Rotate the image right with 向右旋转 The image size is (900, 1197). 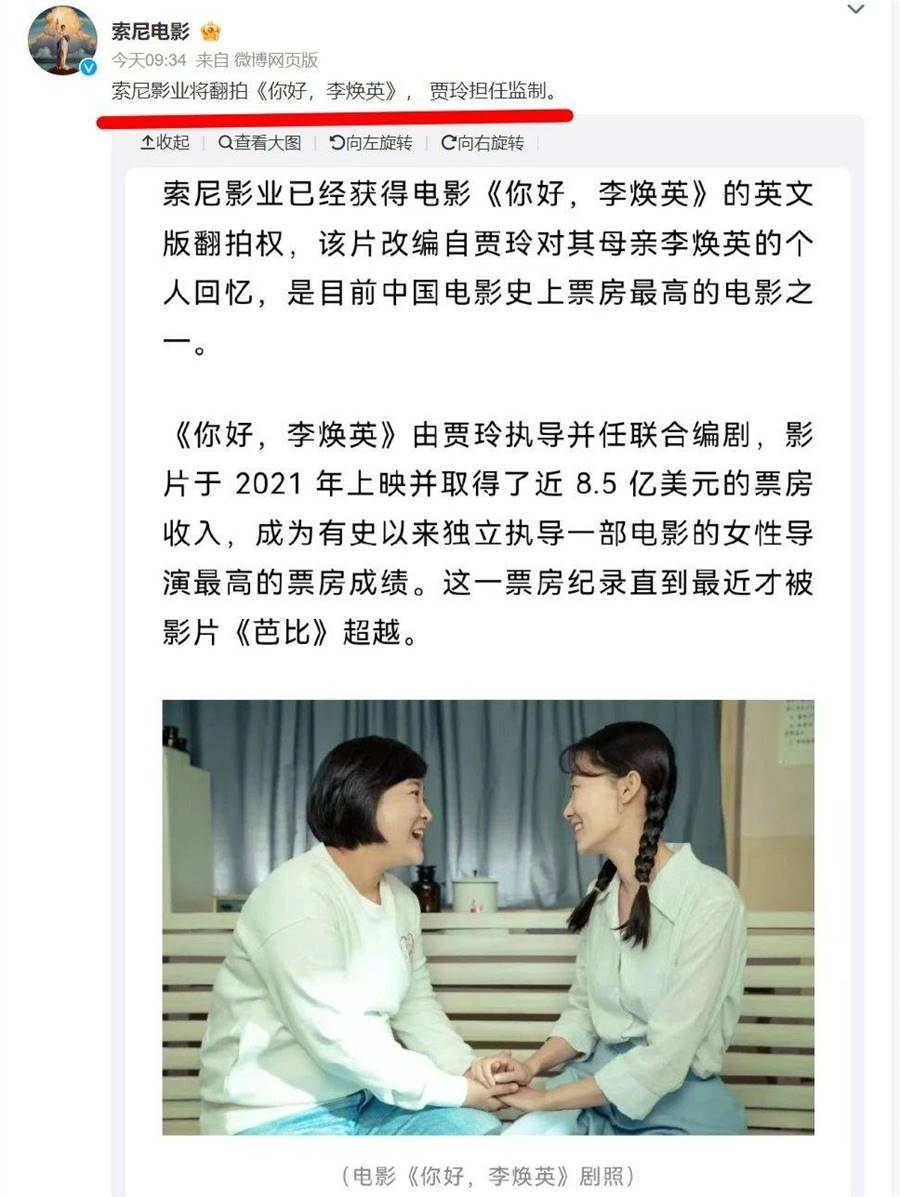pos(482,142)
